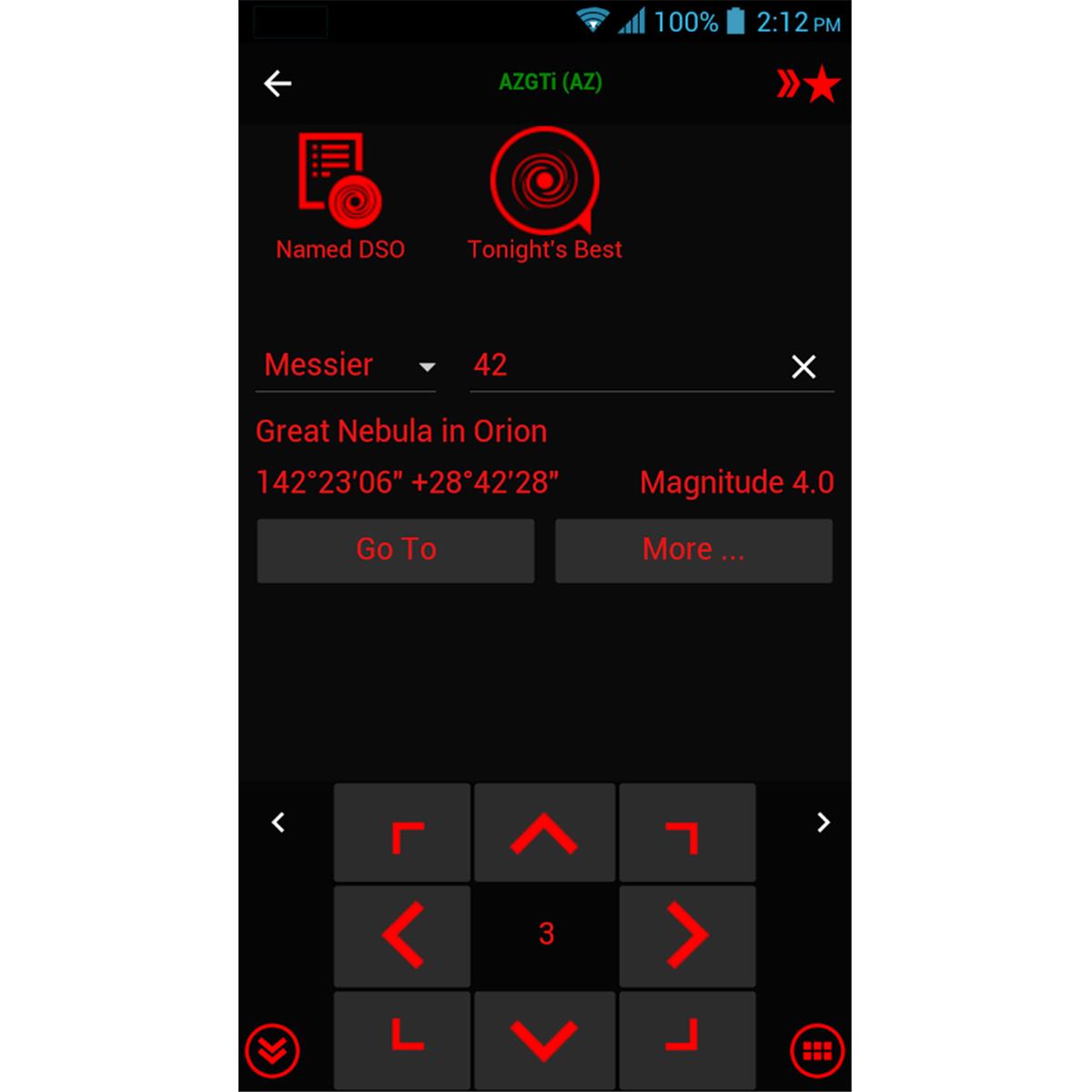Collapse the direction pad with double-chevron icon
The width and height of the screenshot is (1092, 1092).
[272, 1051]
